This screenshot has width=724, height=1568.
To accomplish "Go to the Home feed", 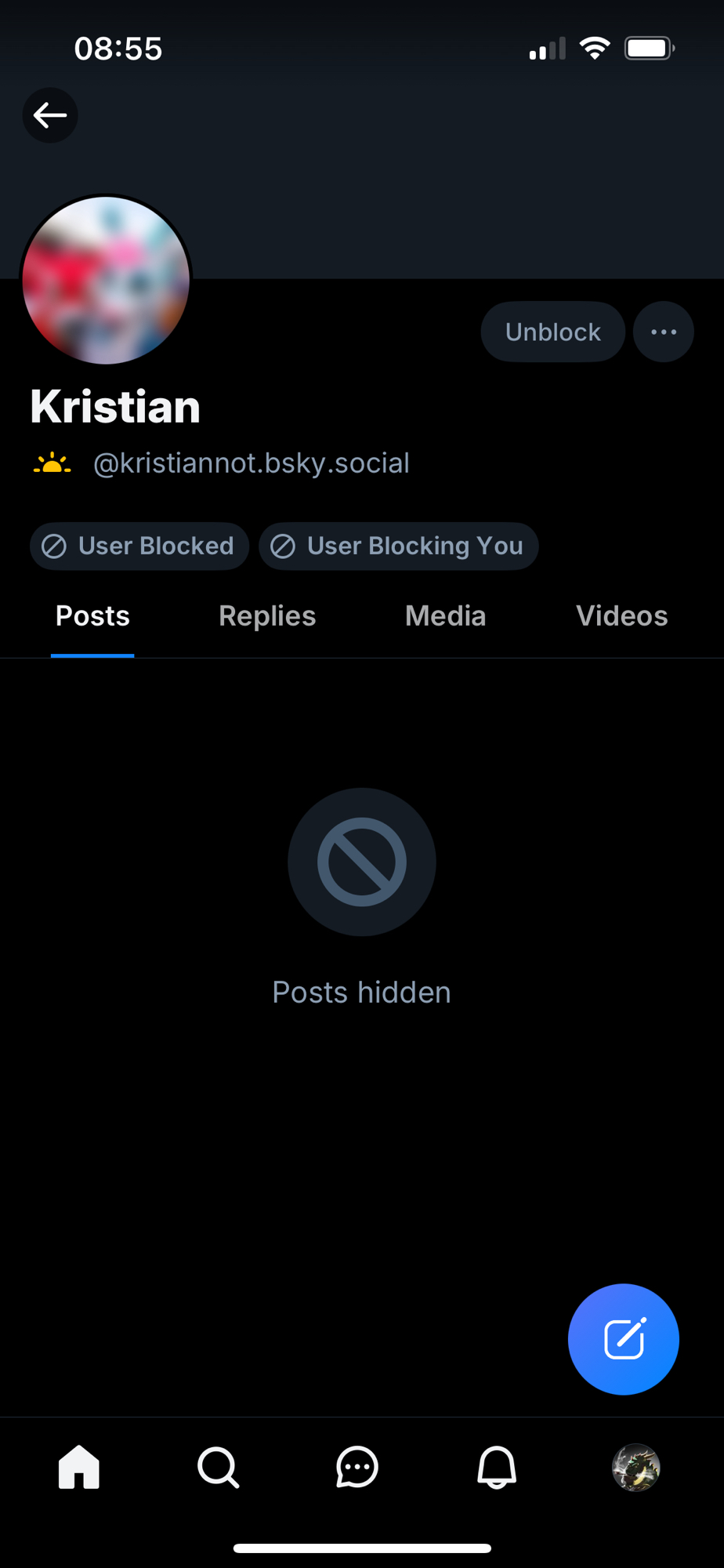I will click(x=79, y=1467).
